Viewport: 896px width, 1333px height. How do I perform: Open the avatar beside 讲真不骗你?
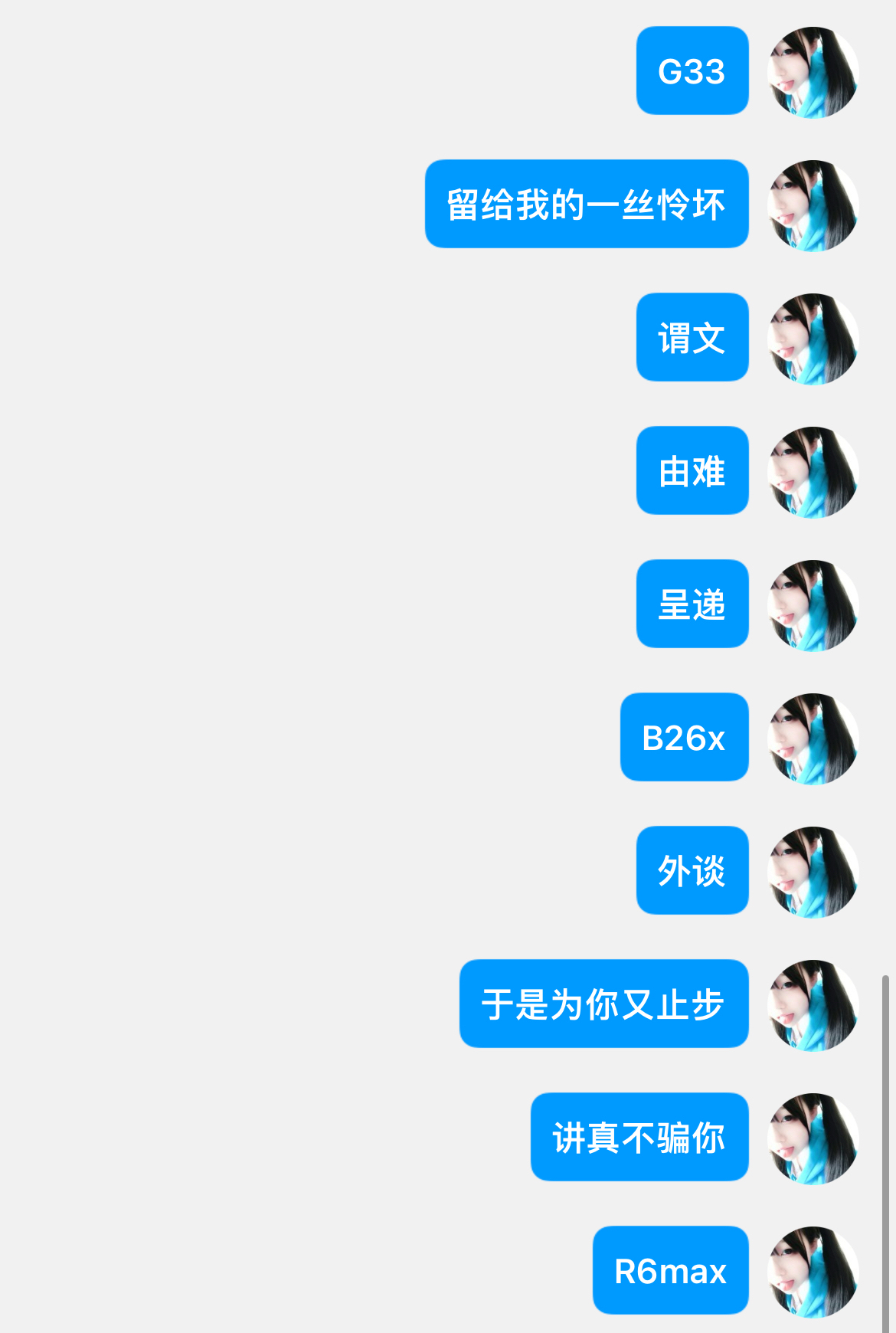[x=813, y=1138]
